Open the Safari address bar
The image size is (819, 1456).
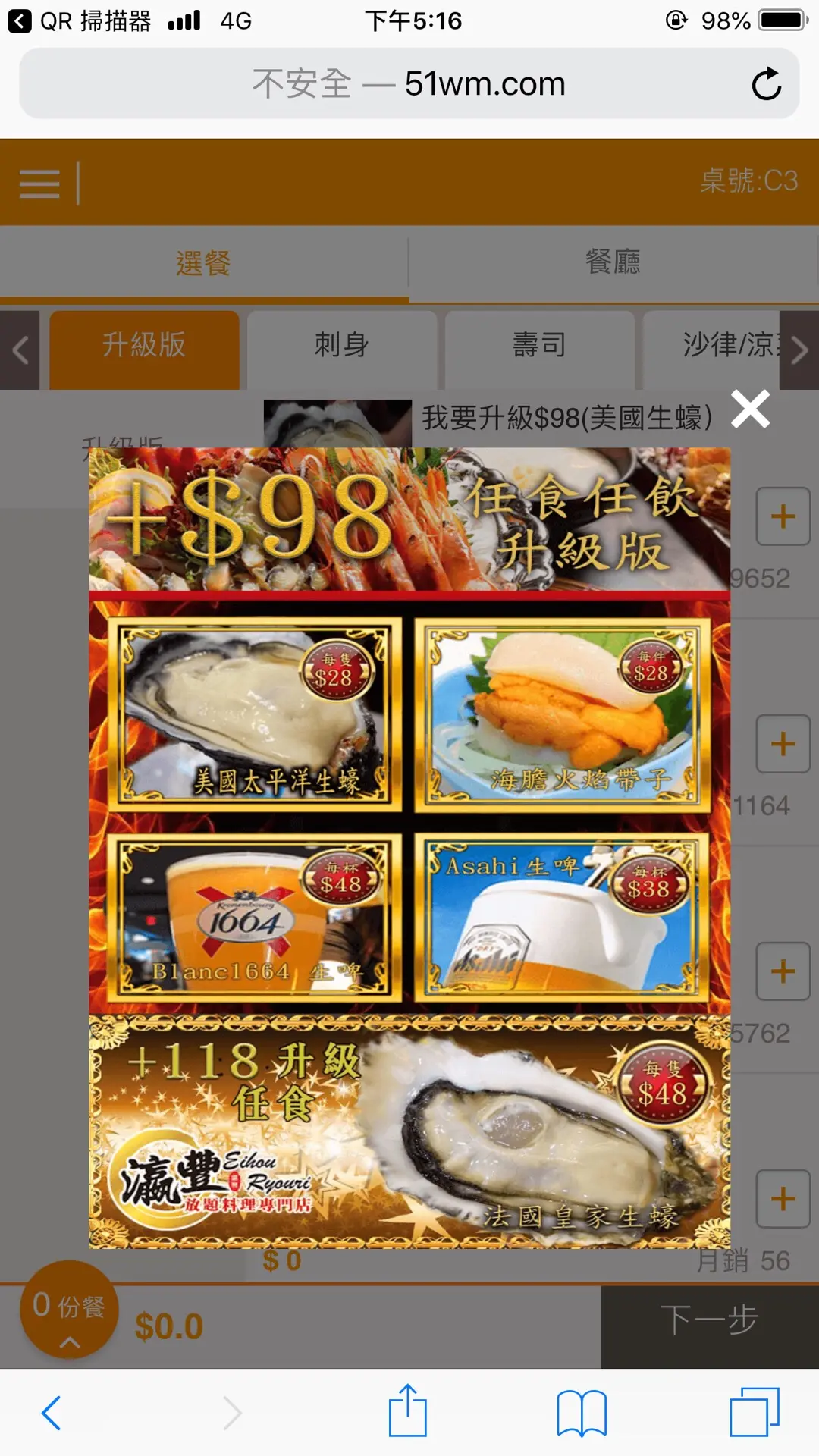(409, 84)
